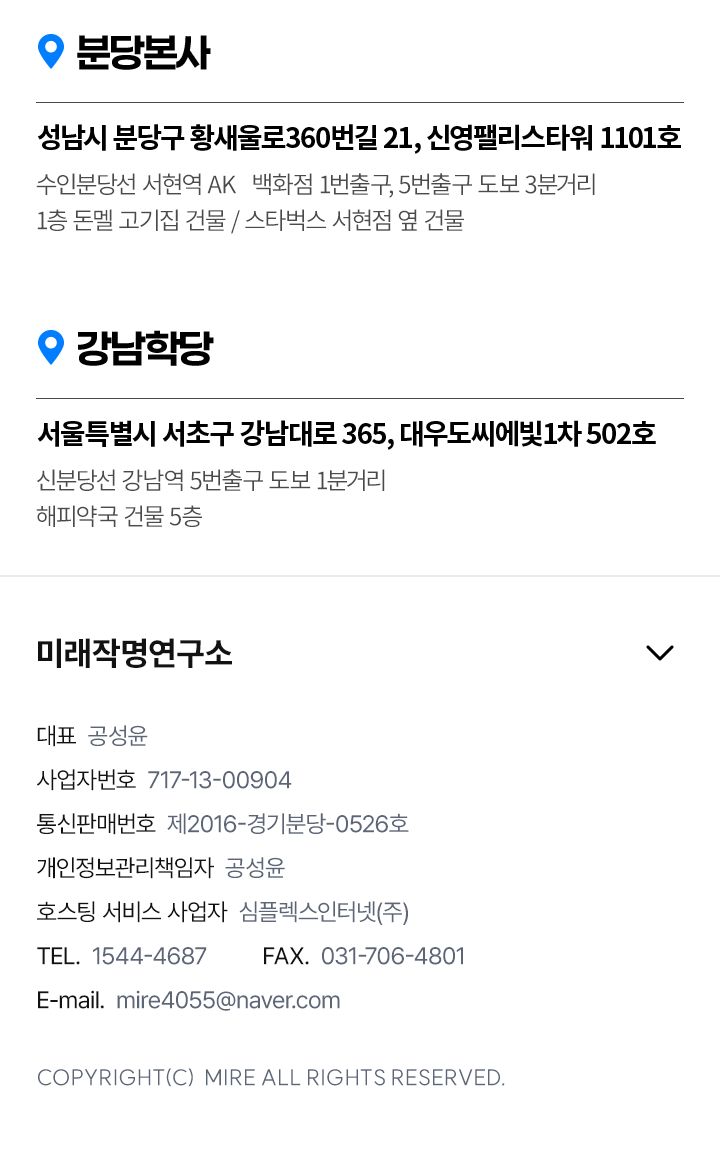
Task: Collapse the 미래작명연구소 company info section
Action: coord(660,653)
